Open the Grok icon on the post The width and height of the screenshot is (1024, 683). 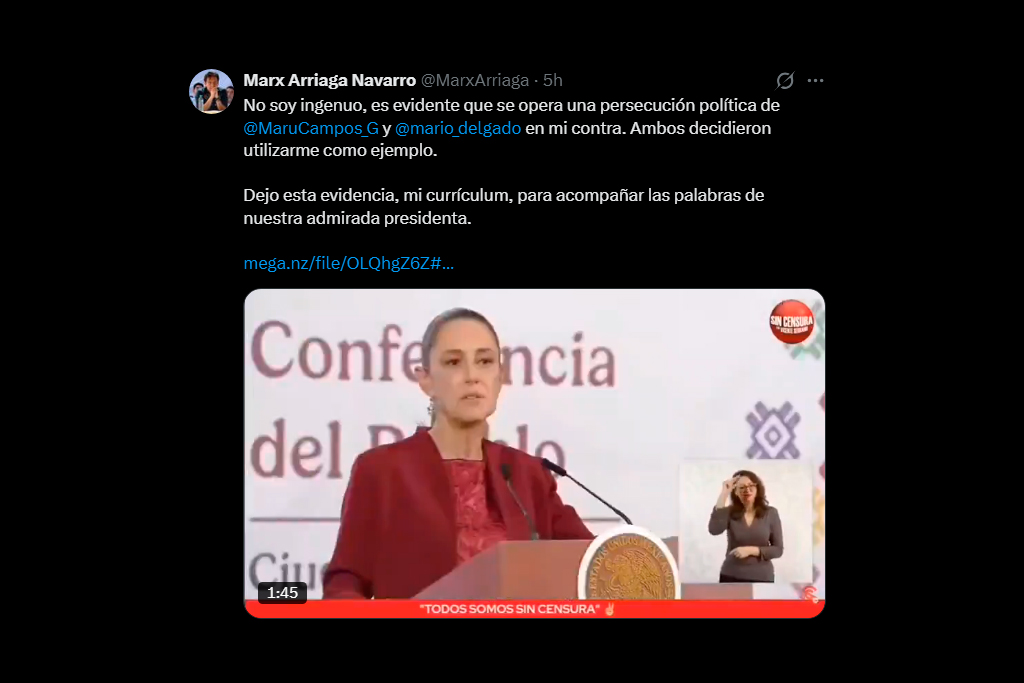[x=785, y=81]
